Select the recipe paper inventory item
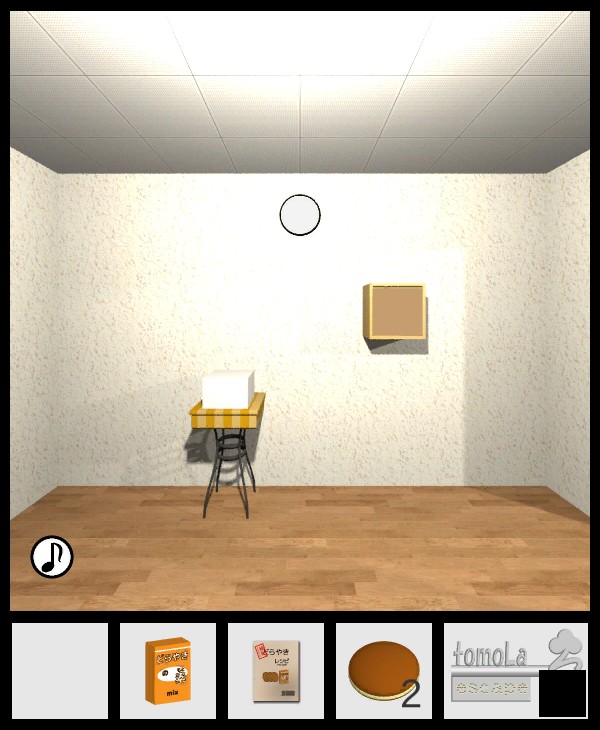The height and width of the screenshot is (730, 600). [275, 670]
